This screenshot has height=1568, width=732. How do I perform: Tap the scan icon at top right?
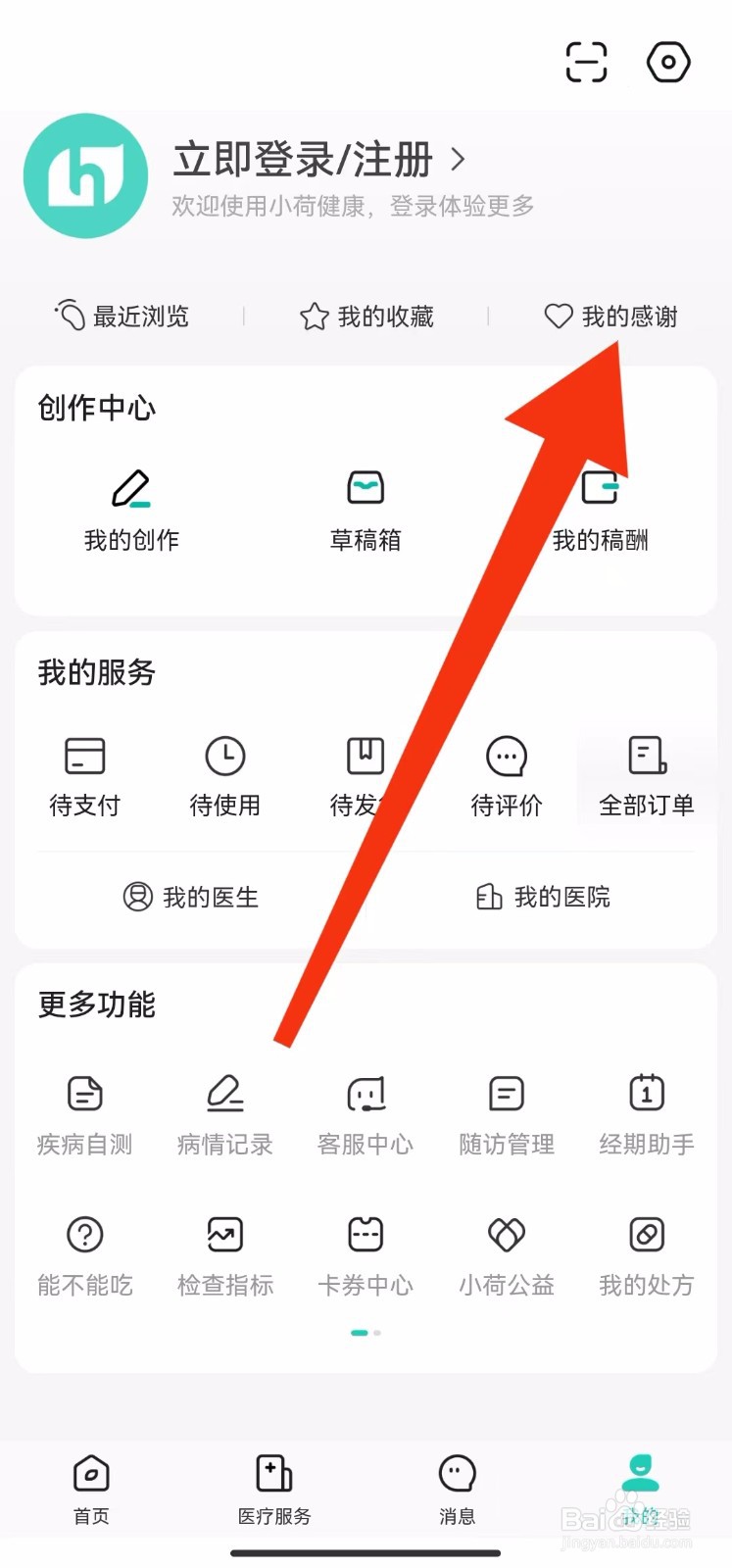[x=586, y=62]
